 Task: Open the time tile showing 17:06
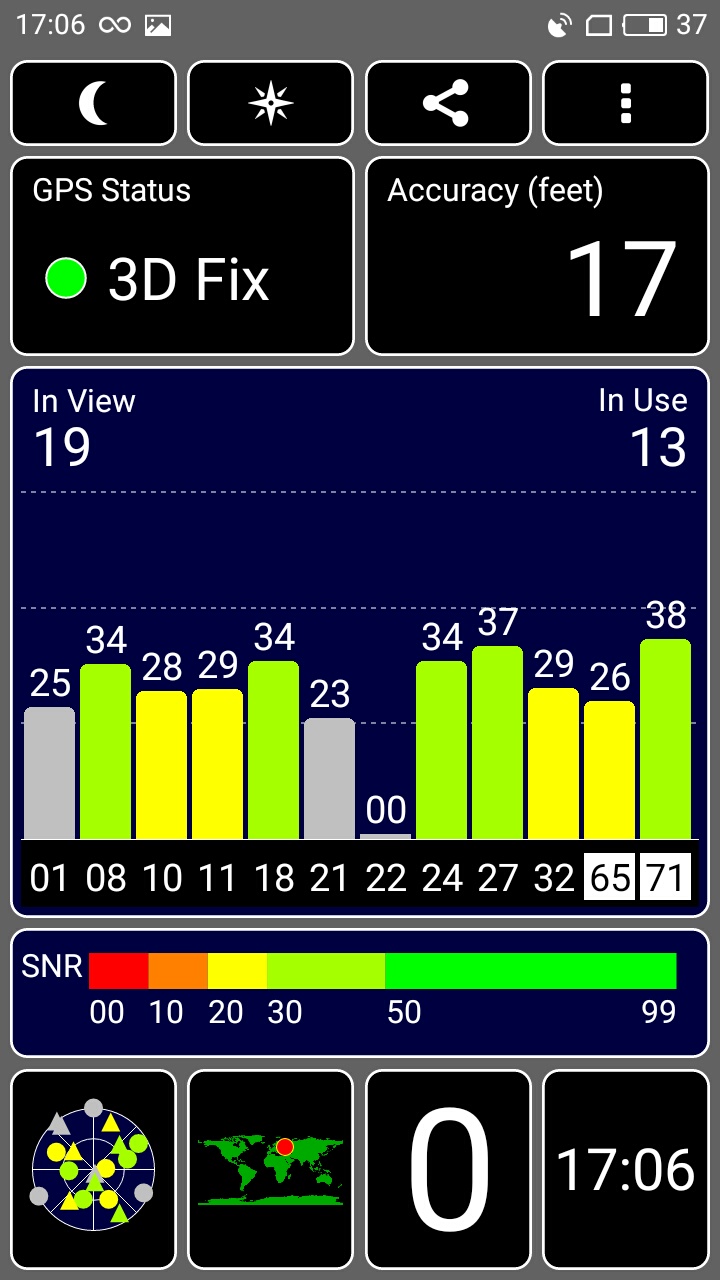click(x=626, y=1169)
